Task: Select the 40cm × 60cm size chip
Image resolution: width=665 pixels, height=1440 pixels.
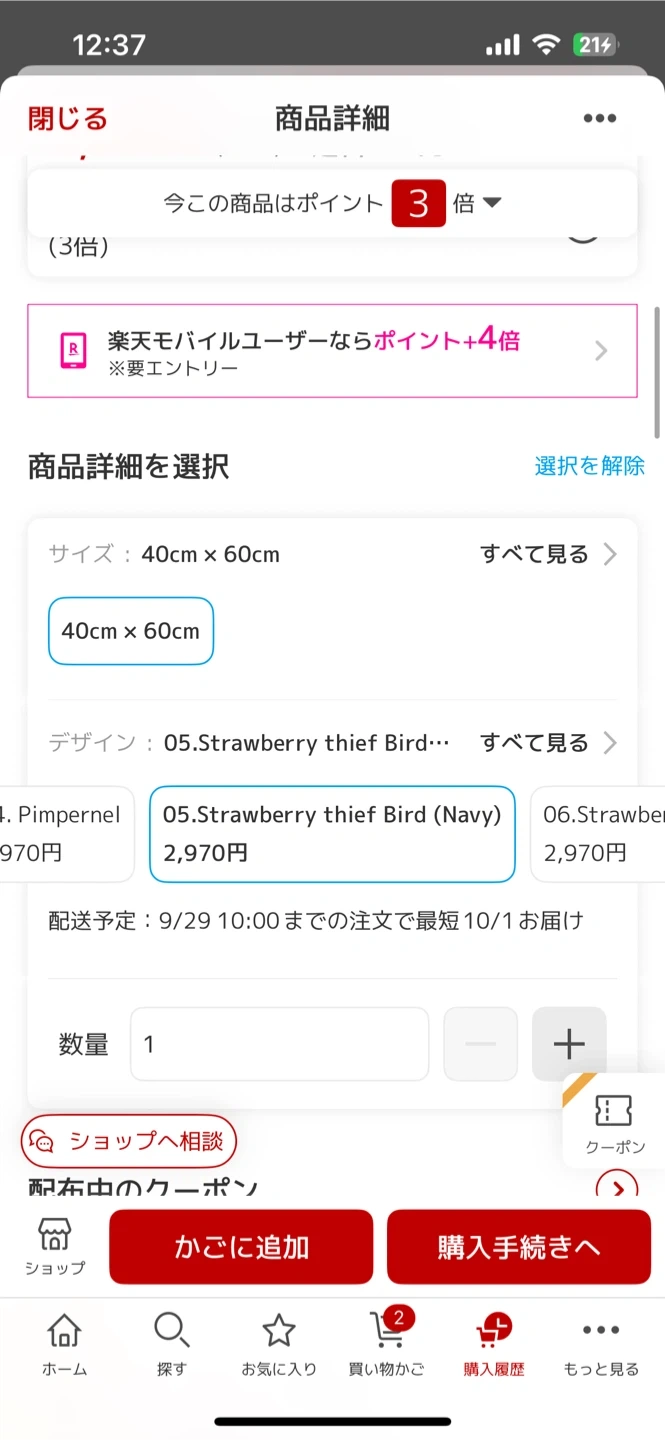Action: (131, 631)
